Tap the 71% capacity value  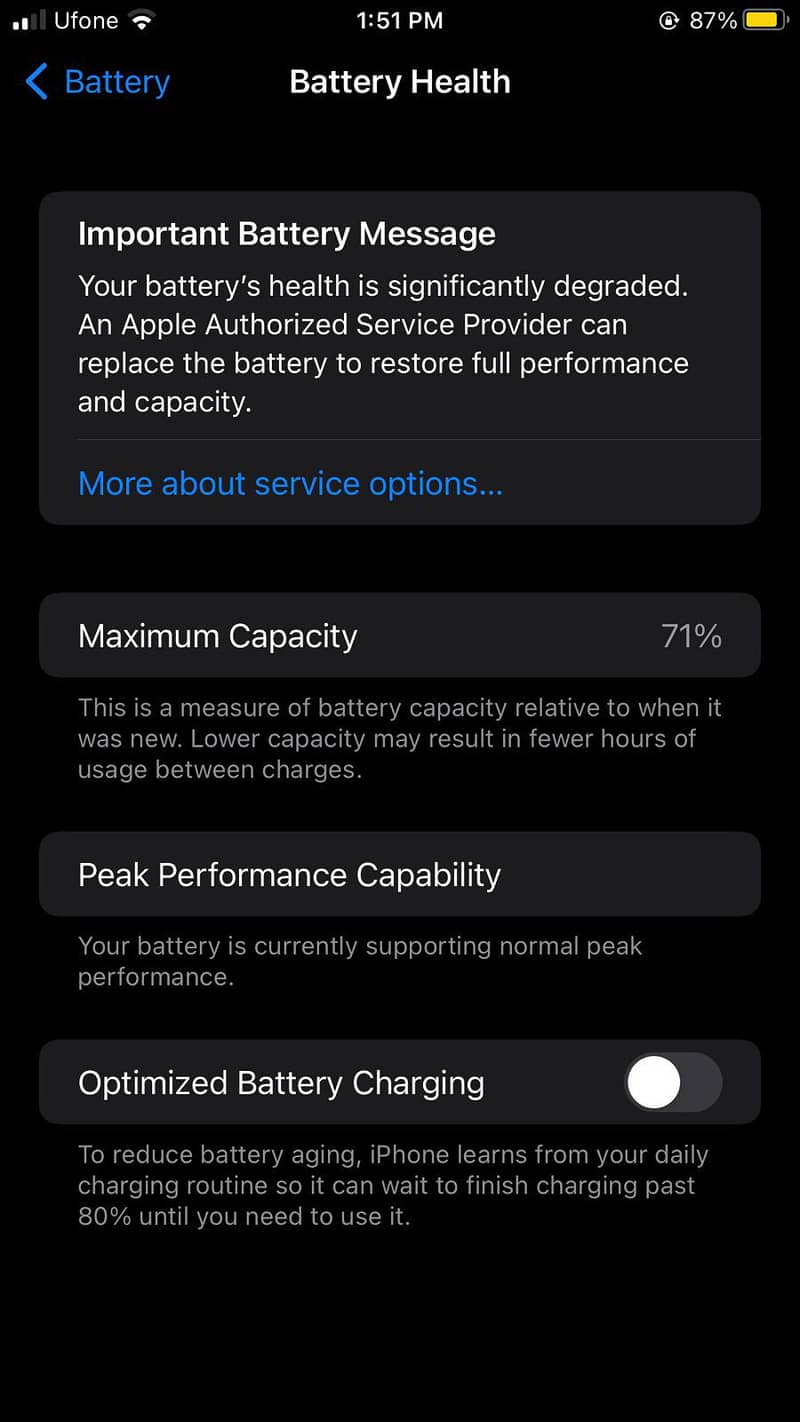tap(690, 635)
